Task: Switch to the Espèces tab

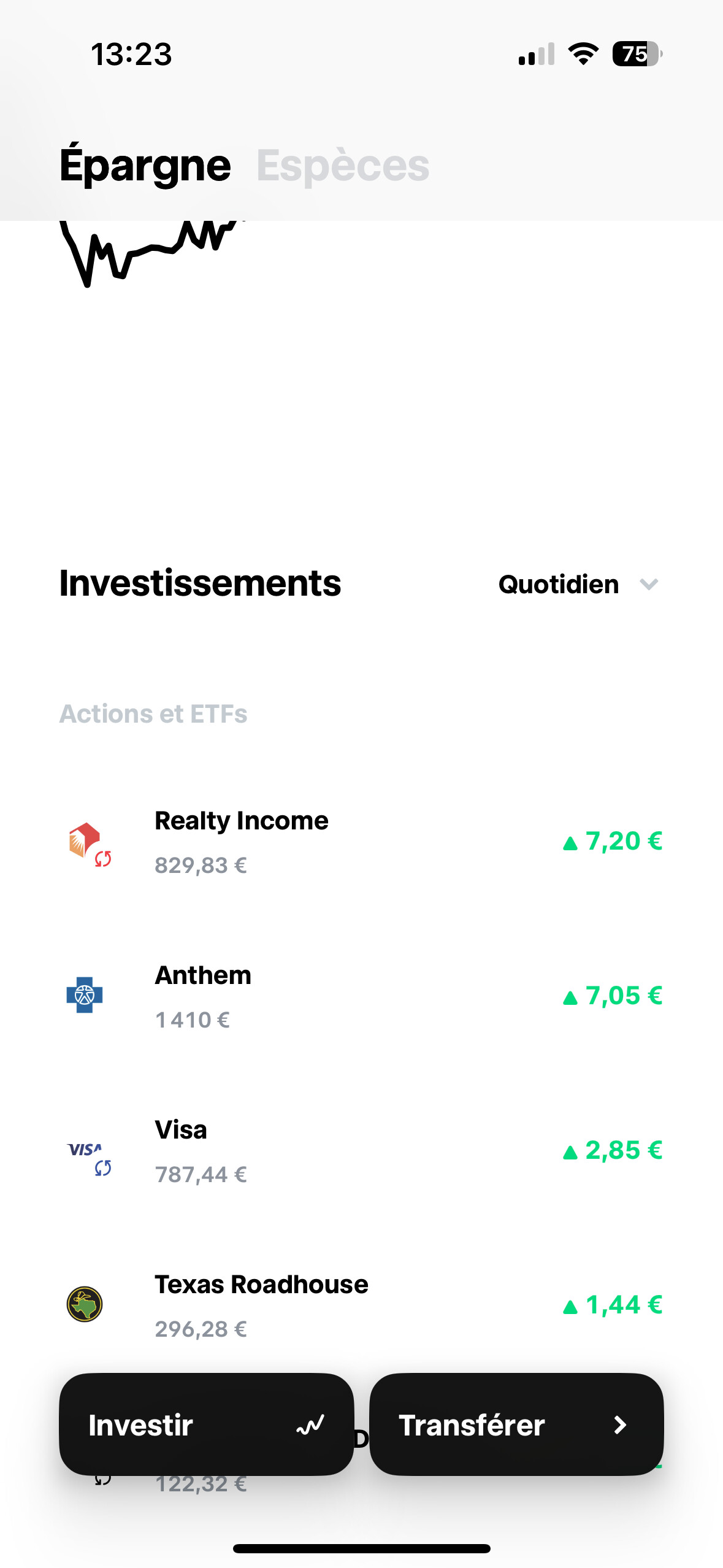Action: (x=343, y=166)
